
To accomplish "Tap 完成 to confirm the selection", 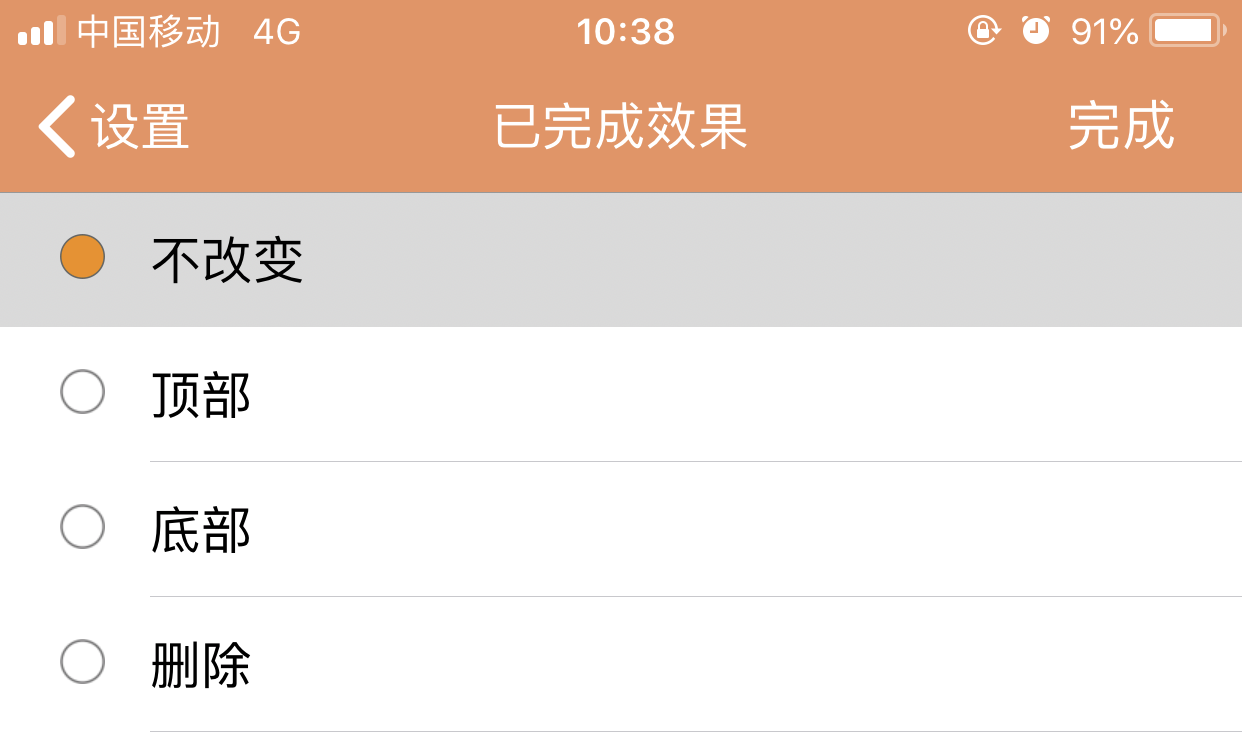I will [x=1120, y=127].
